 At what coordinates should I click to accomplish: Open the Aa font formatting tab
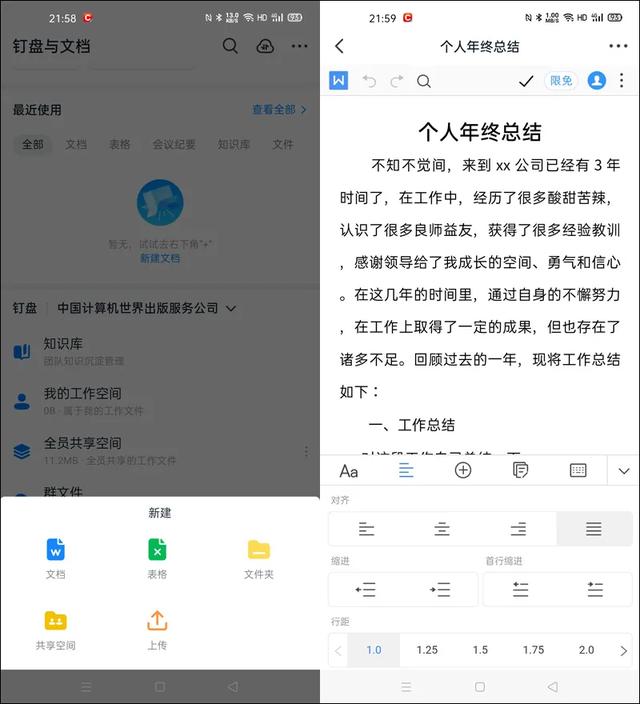[x=348, y=470]
